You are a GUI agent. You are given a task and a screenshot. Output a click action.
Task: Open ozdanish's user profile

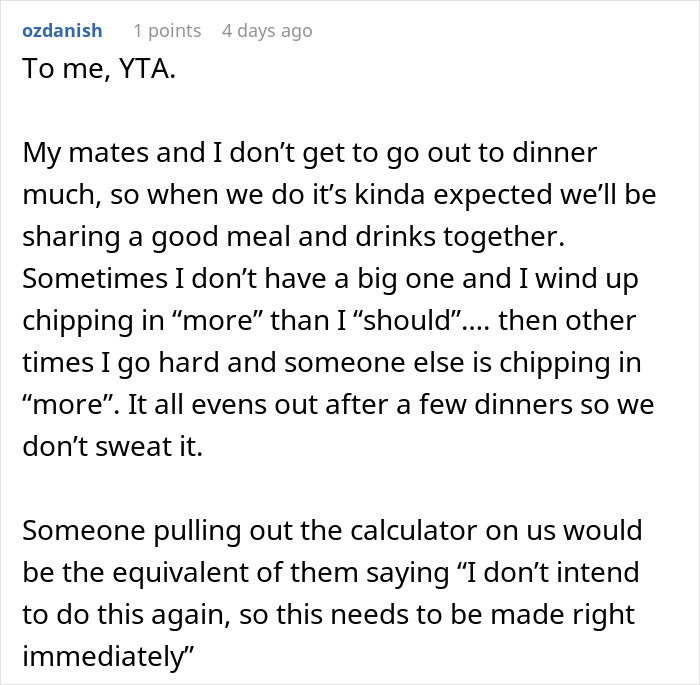pyautogui.click(x=61, y=31)
